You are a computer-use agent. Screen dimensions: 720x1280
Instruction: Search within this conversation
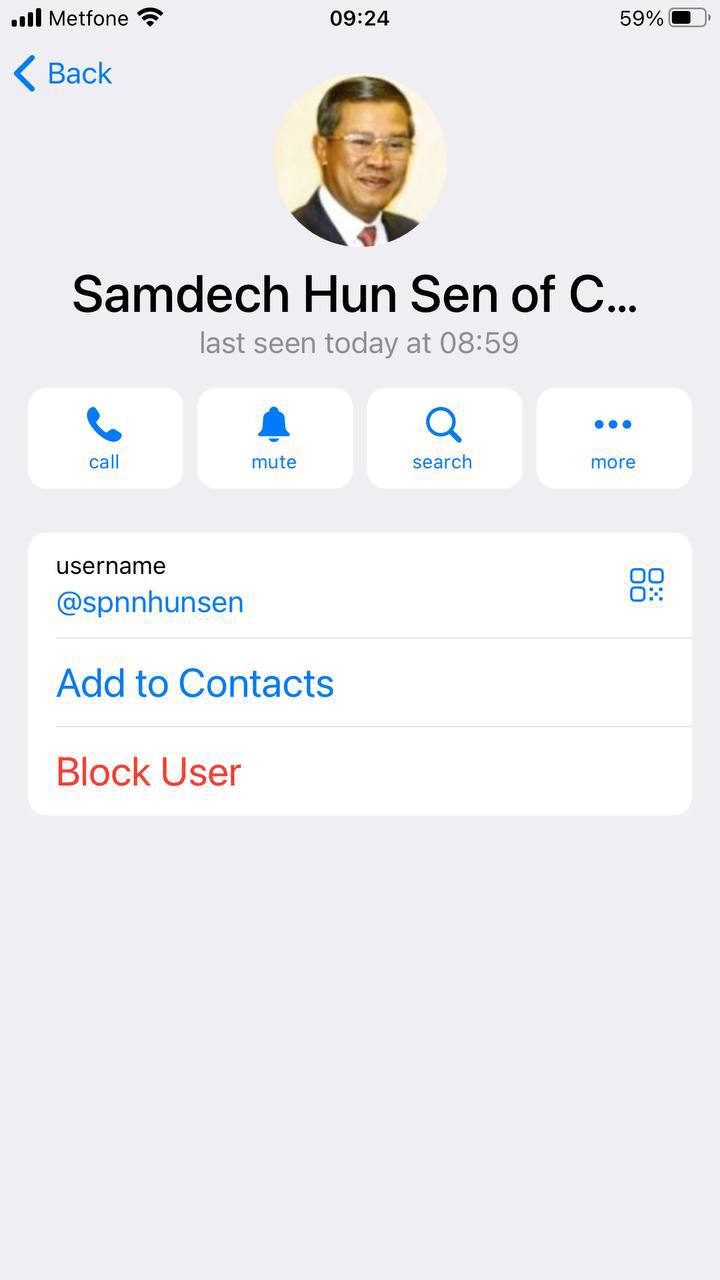pos(443,438)
